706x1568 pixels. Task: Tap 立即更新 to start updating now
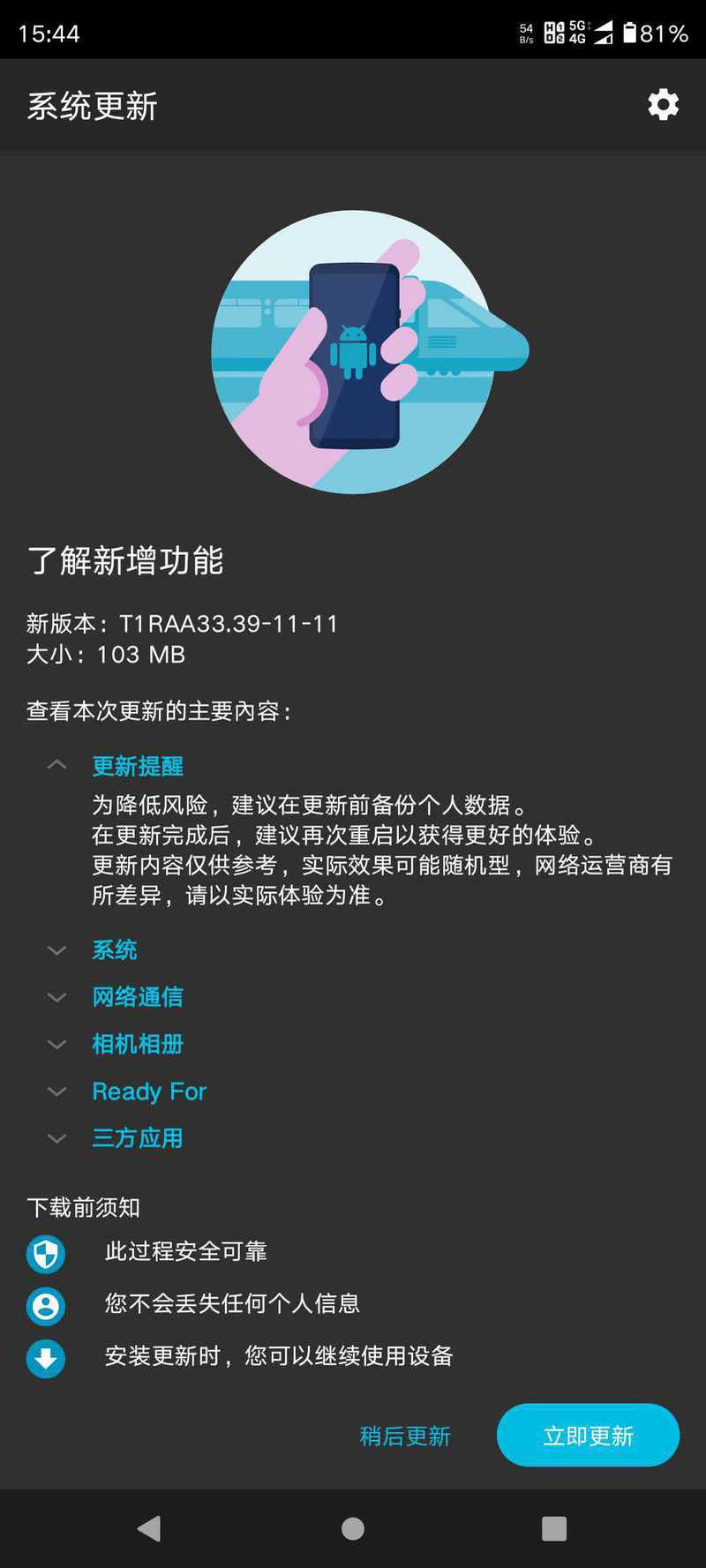[x=588, y=1436]
